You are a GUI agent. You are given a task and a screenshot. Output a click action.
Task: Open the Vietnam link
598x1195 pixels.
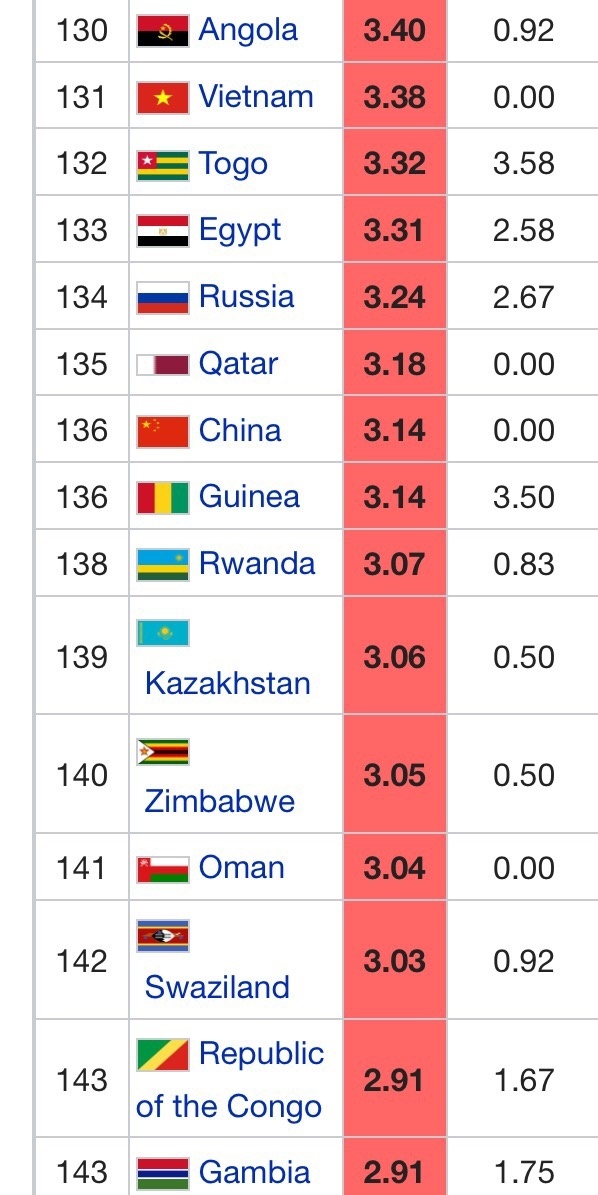[256, 97]
